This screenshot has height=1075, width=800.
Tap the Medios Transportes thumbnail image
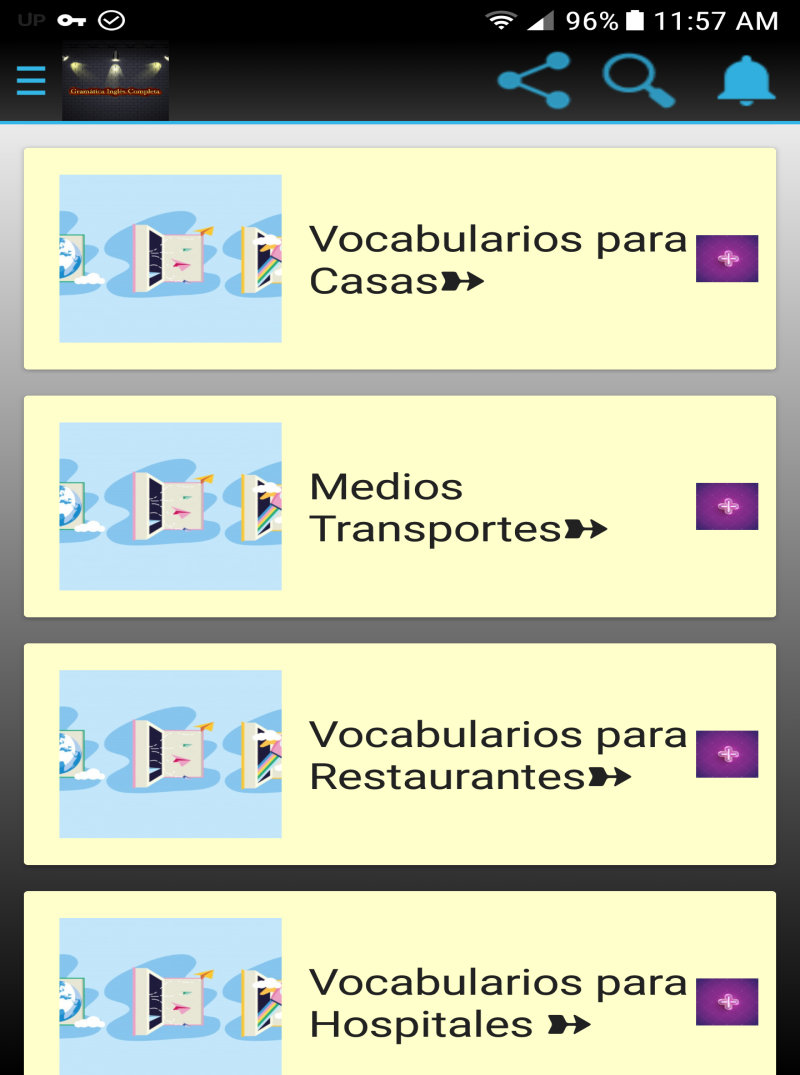(170, 506)
